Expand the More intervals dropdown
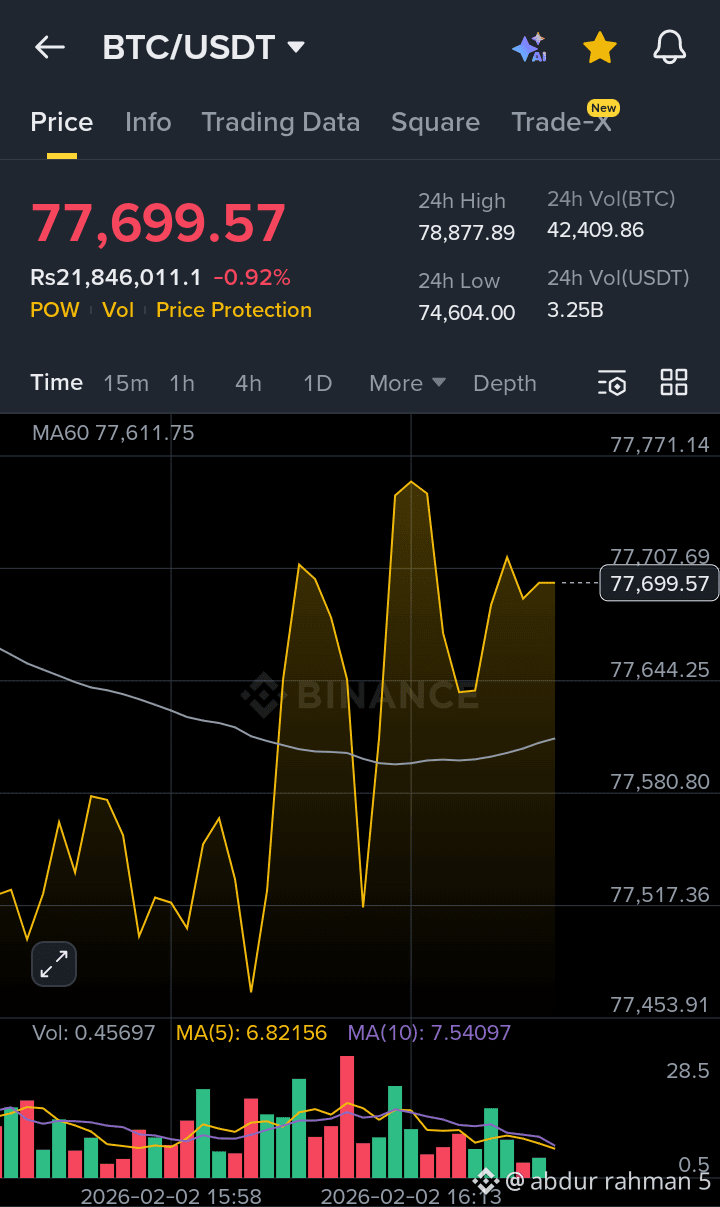The height and width of the screenshot is (1207, 720). (x=407, y=383)
